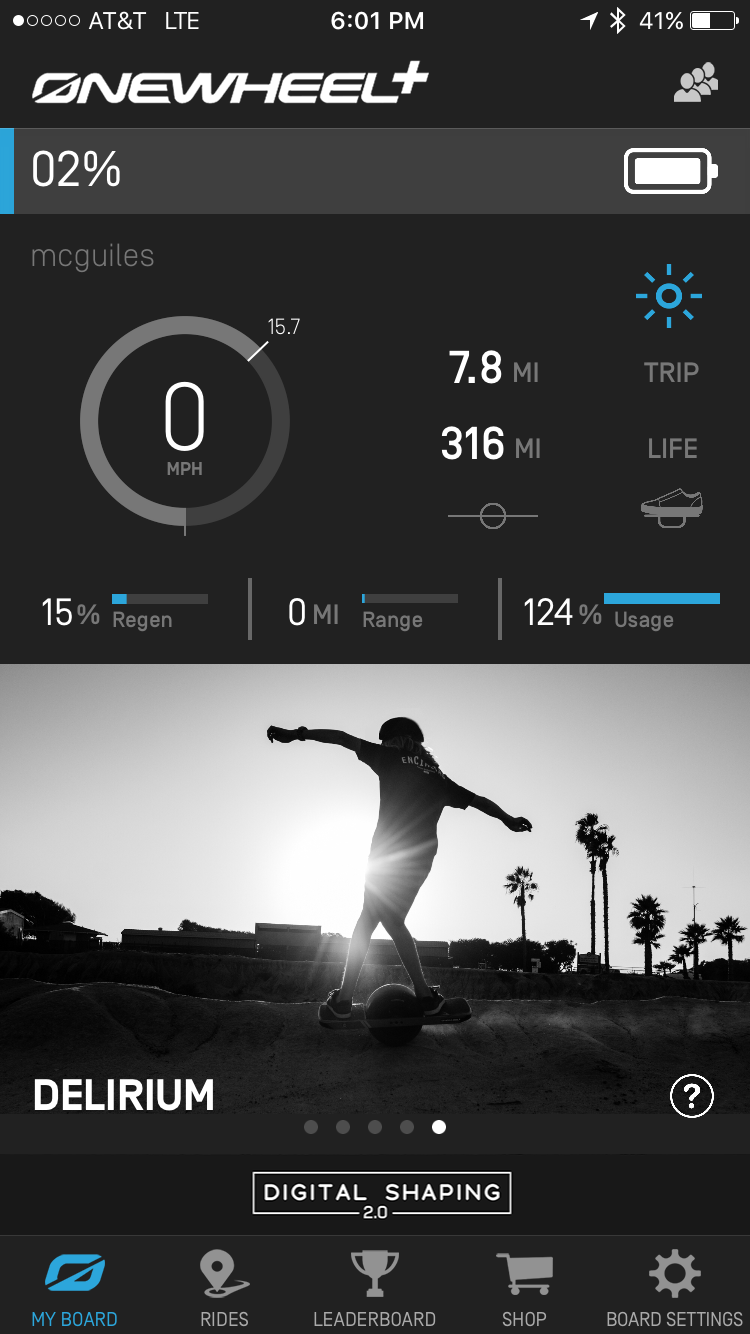Tap the foot sensor shoe icon
750x1334 pixels.
[671, 507]
